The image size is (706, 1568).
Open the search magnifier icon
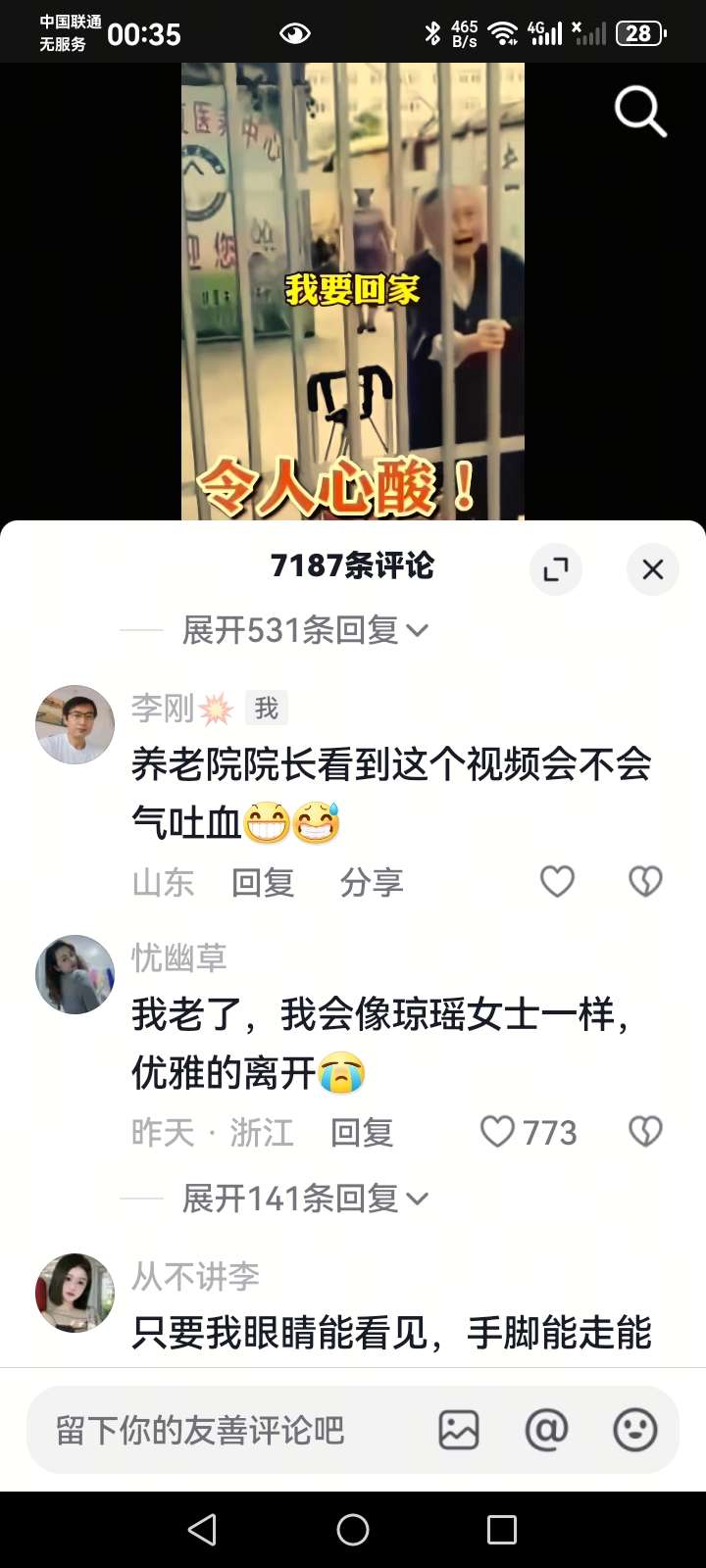coord(640,111)
